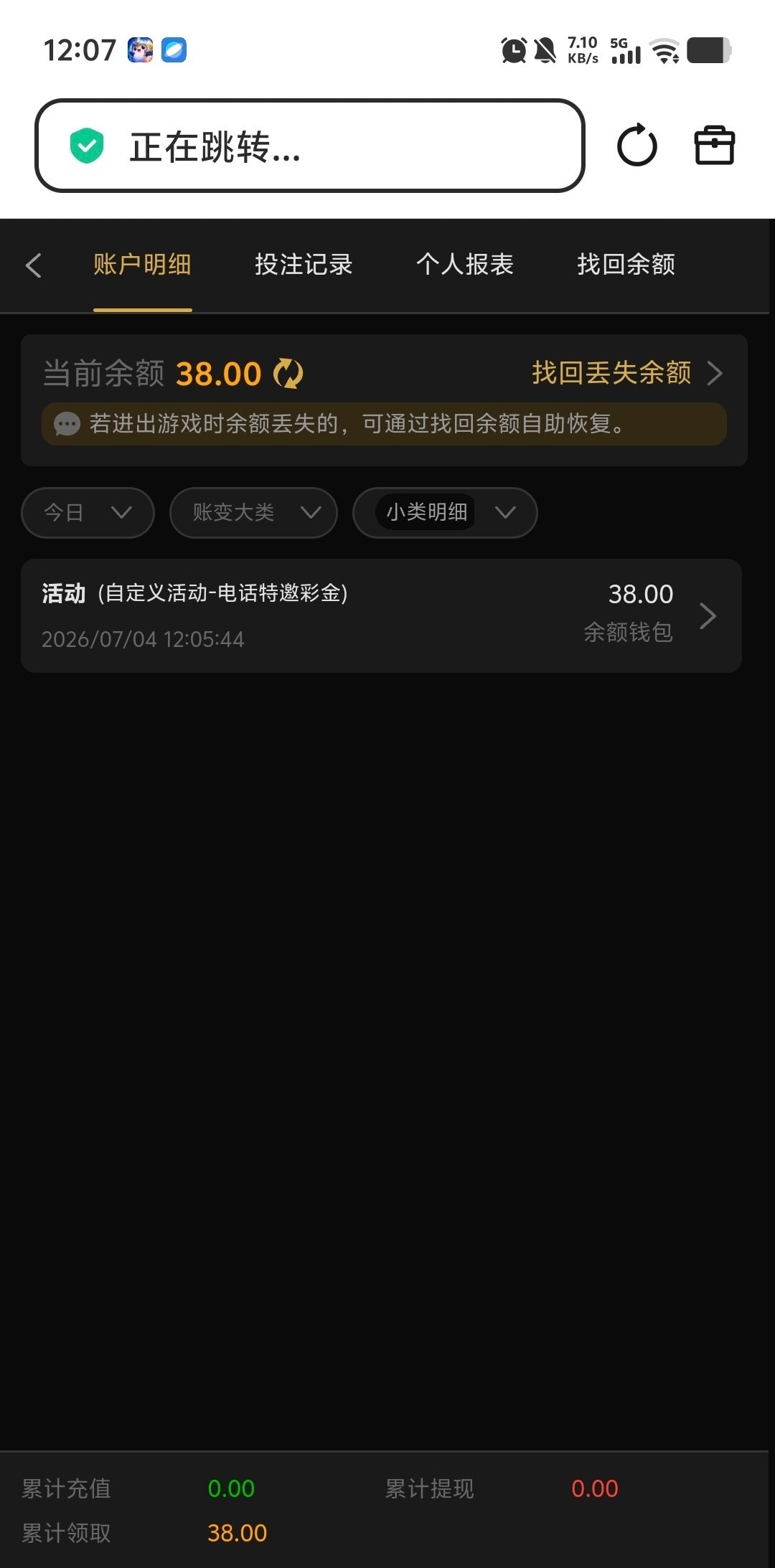
Task: Open the browser toolbox icon
Action: [x=715, y=146]
